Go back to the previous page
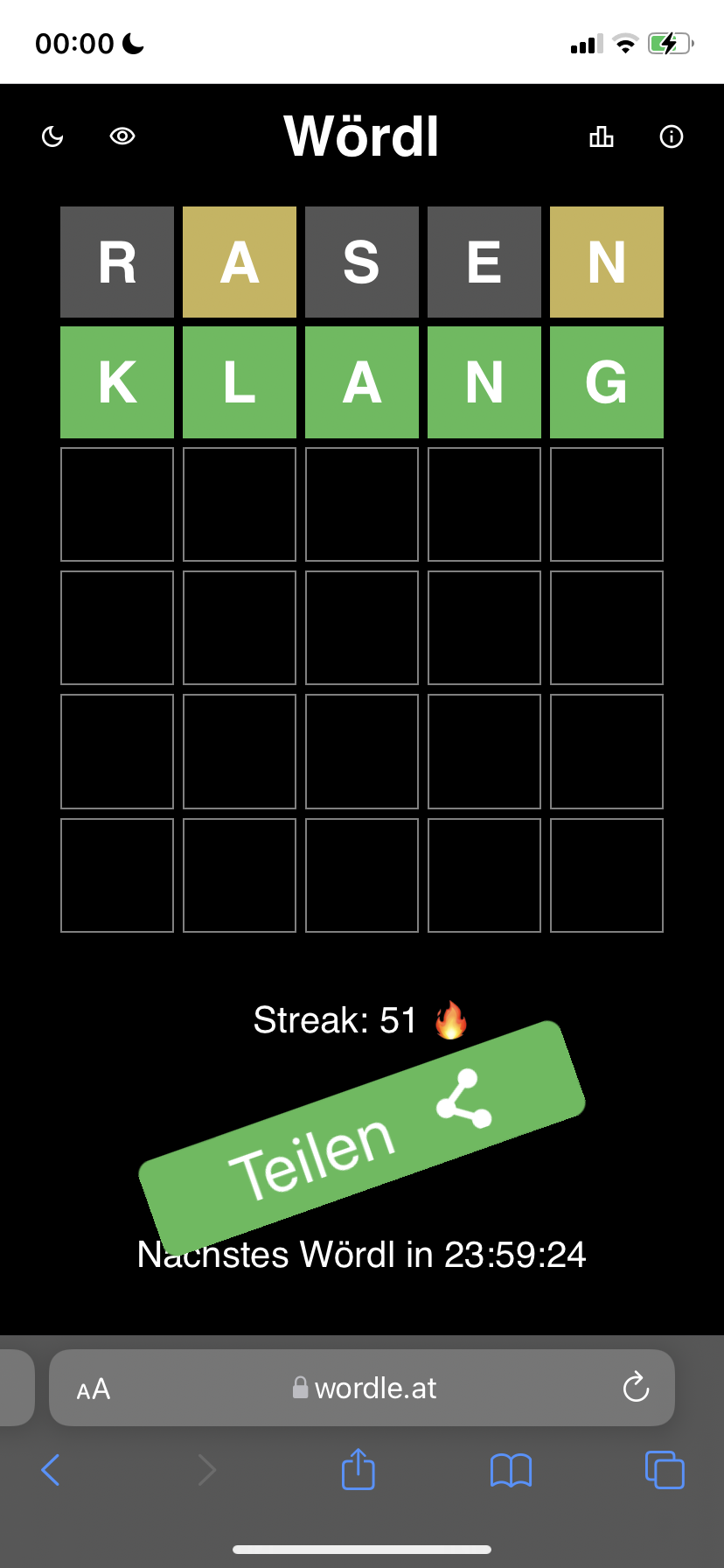 click(x=51, y=1470)
